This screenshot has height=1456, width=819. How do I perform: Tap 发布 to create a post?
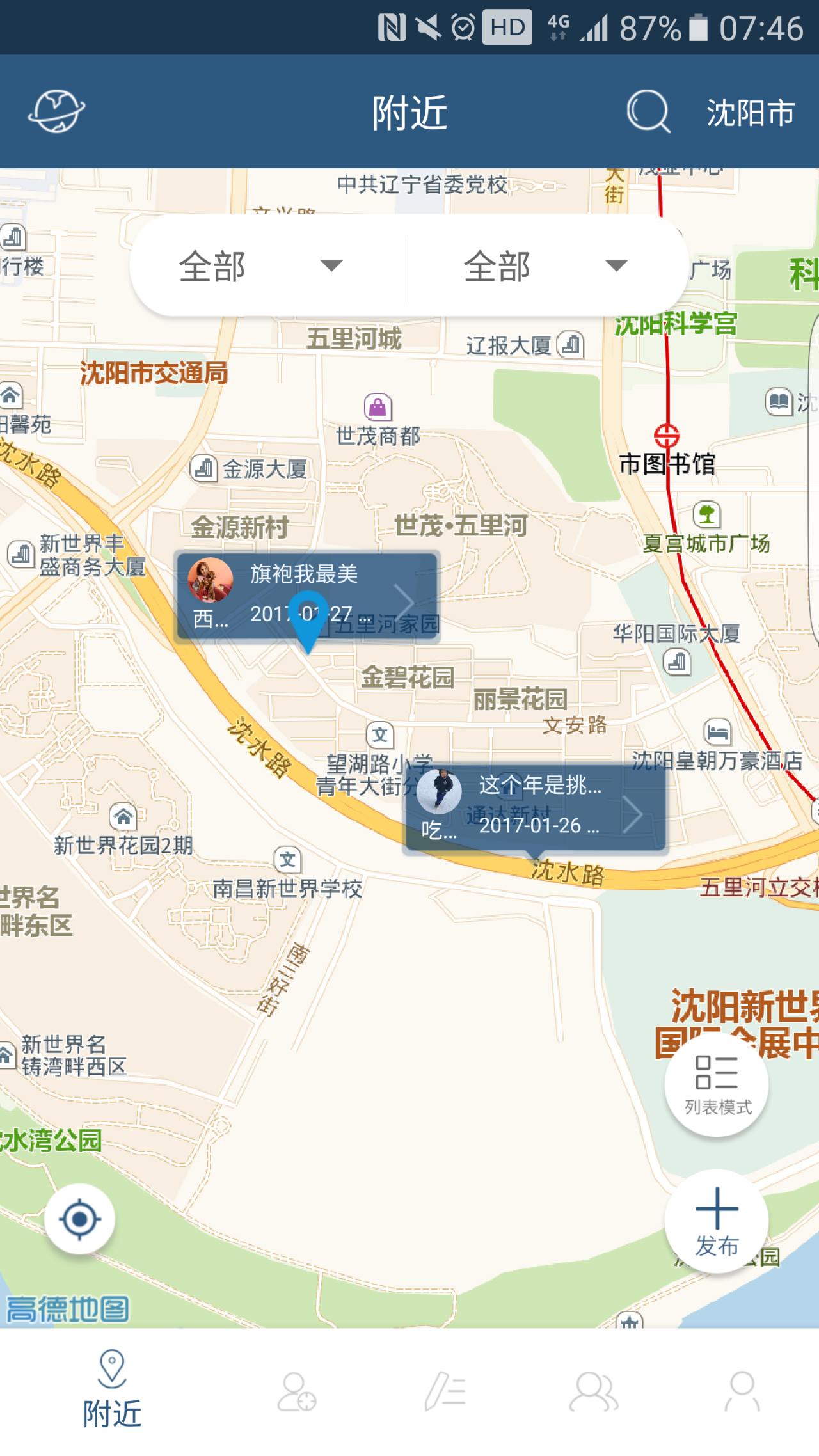pos(717,1222)
